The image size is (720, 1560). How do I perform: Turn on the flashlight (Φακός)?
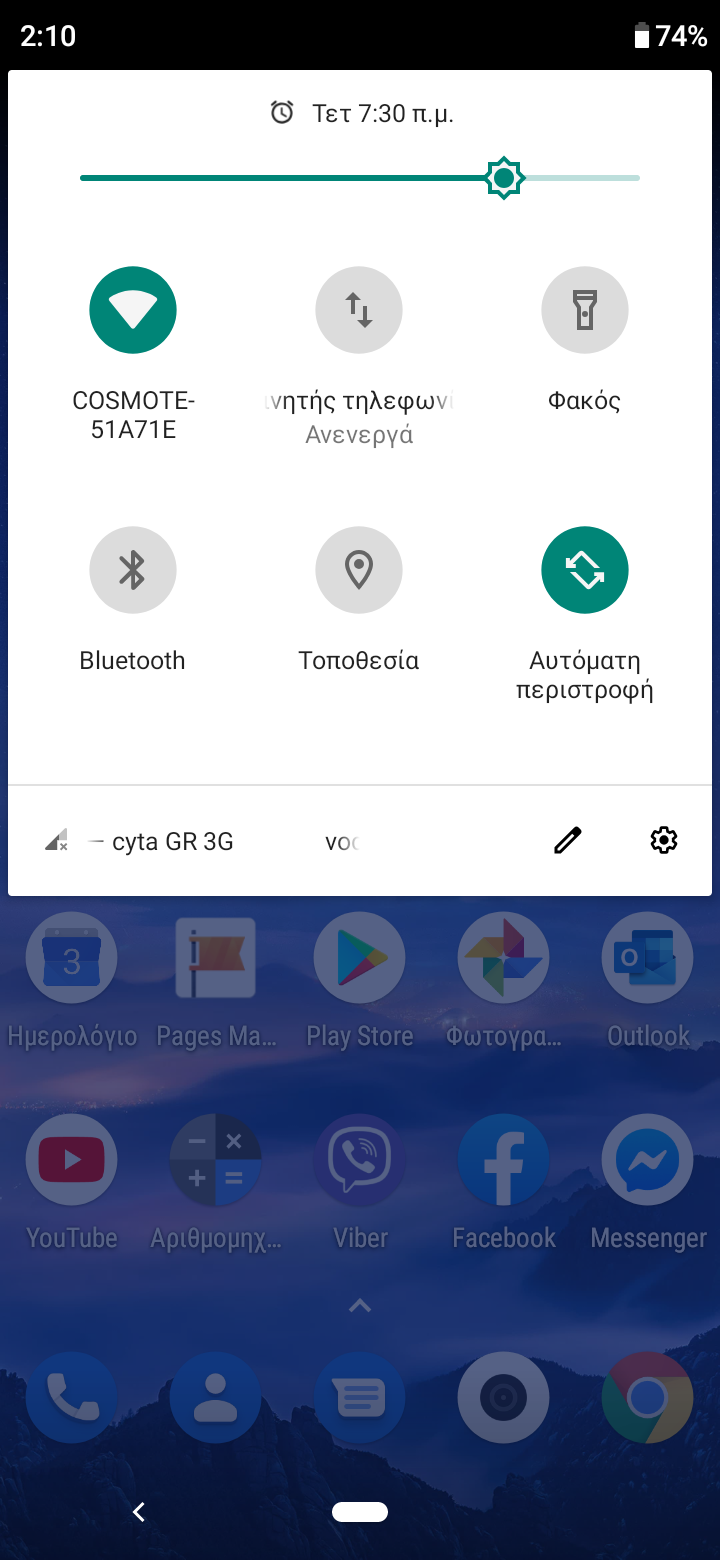point(585,310)
